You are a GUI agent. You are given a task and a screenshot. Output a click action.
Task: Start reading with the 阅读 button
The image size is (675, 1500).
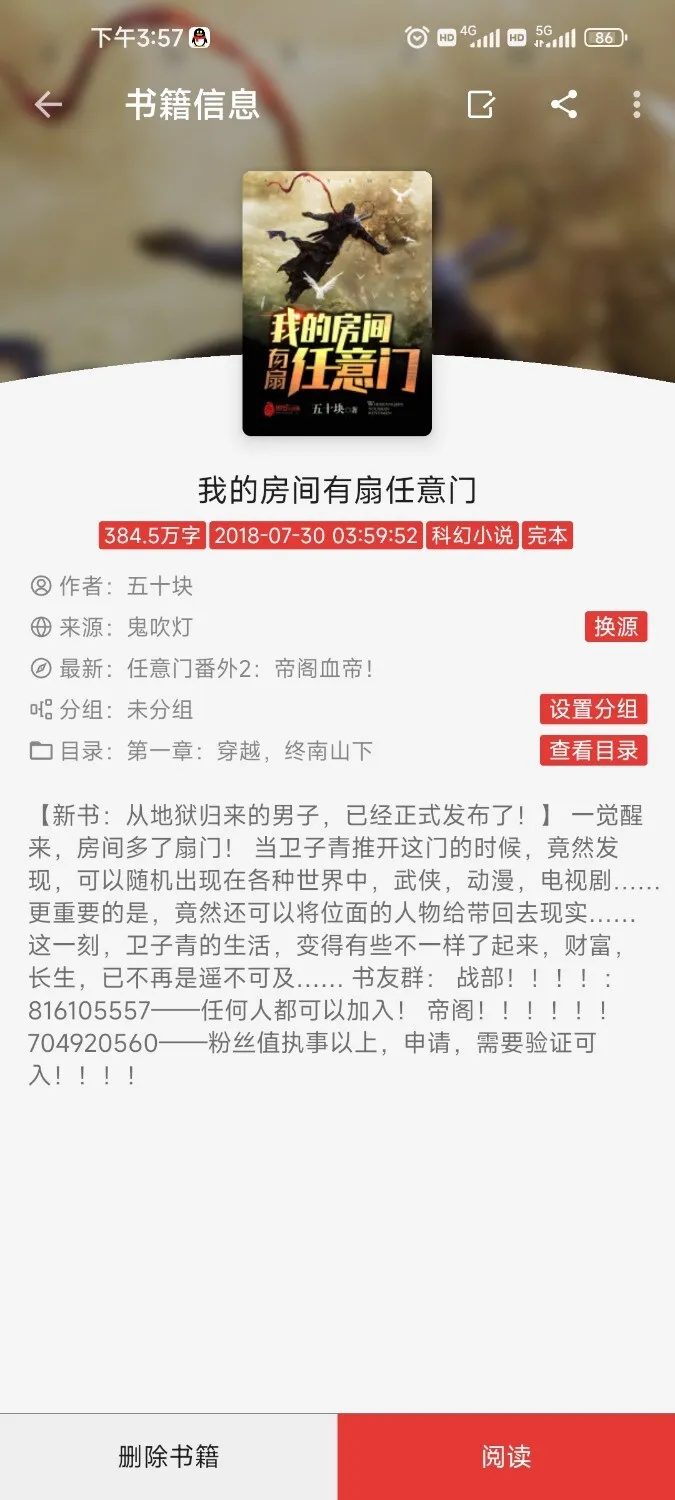506,1456
